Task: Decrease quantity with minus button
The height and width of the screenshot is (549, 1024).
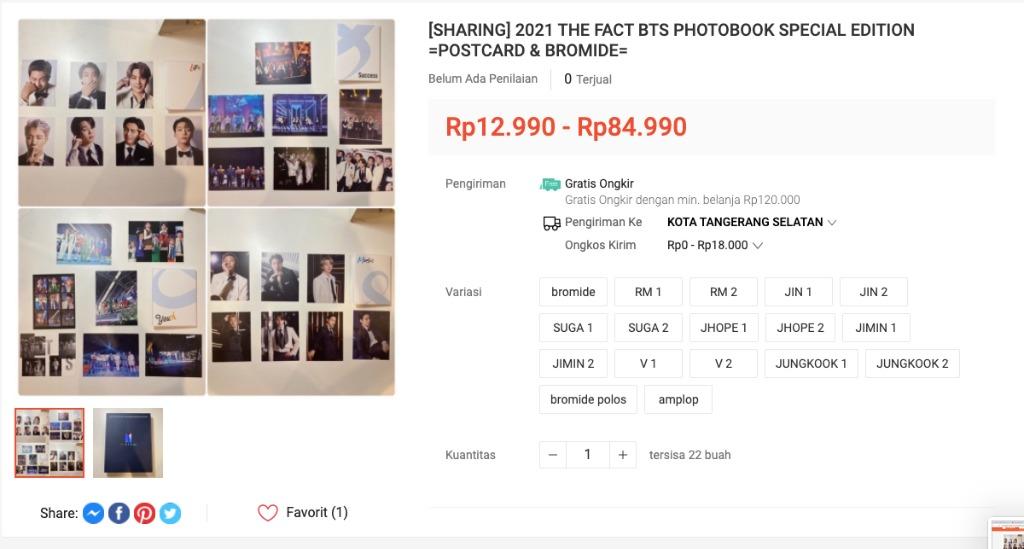Action: (553, 455)
